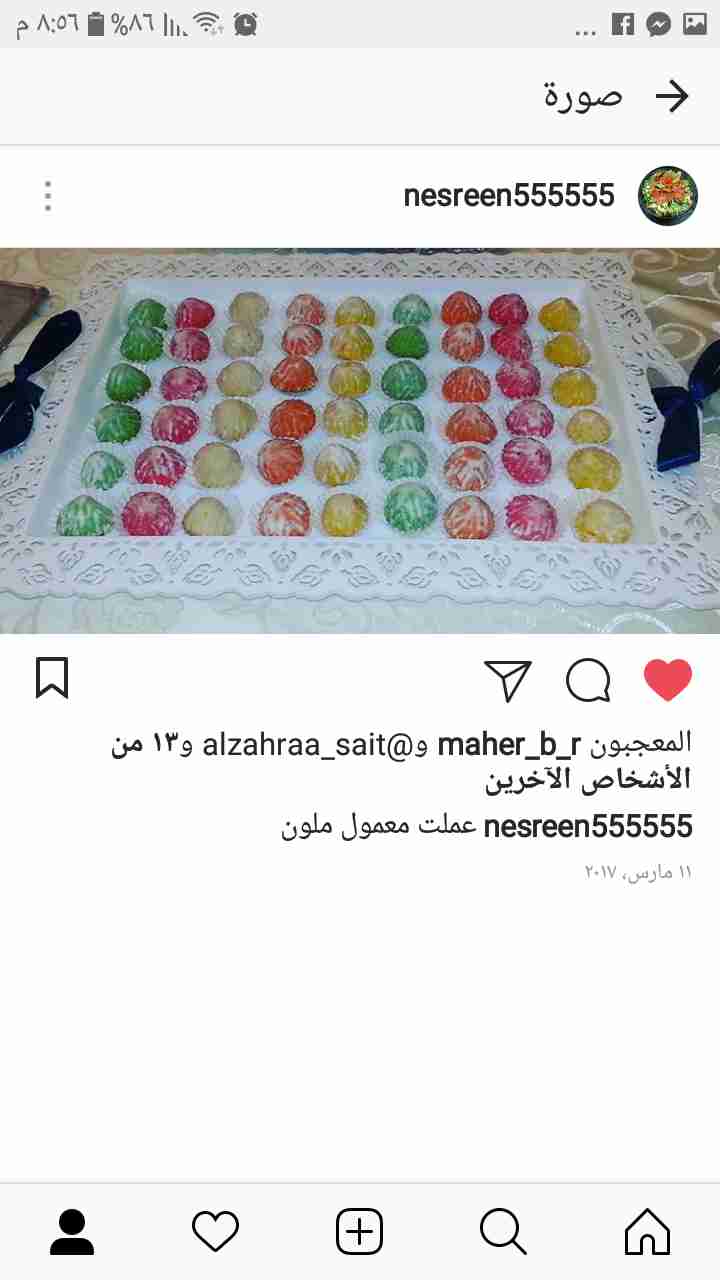Switch to the Home tab

(647, 1231)
